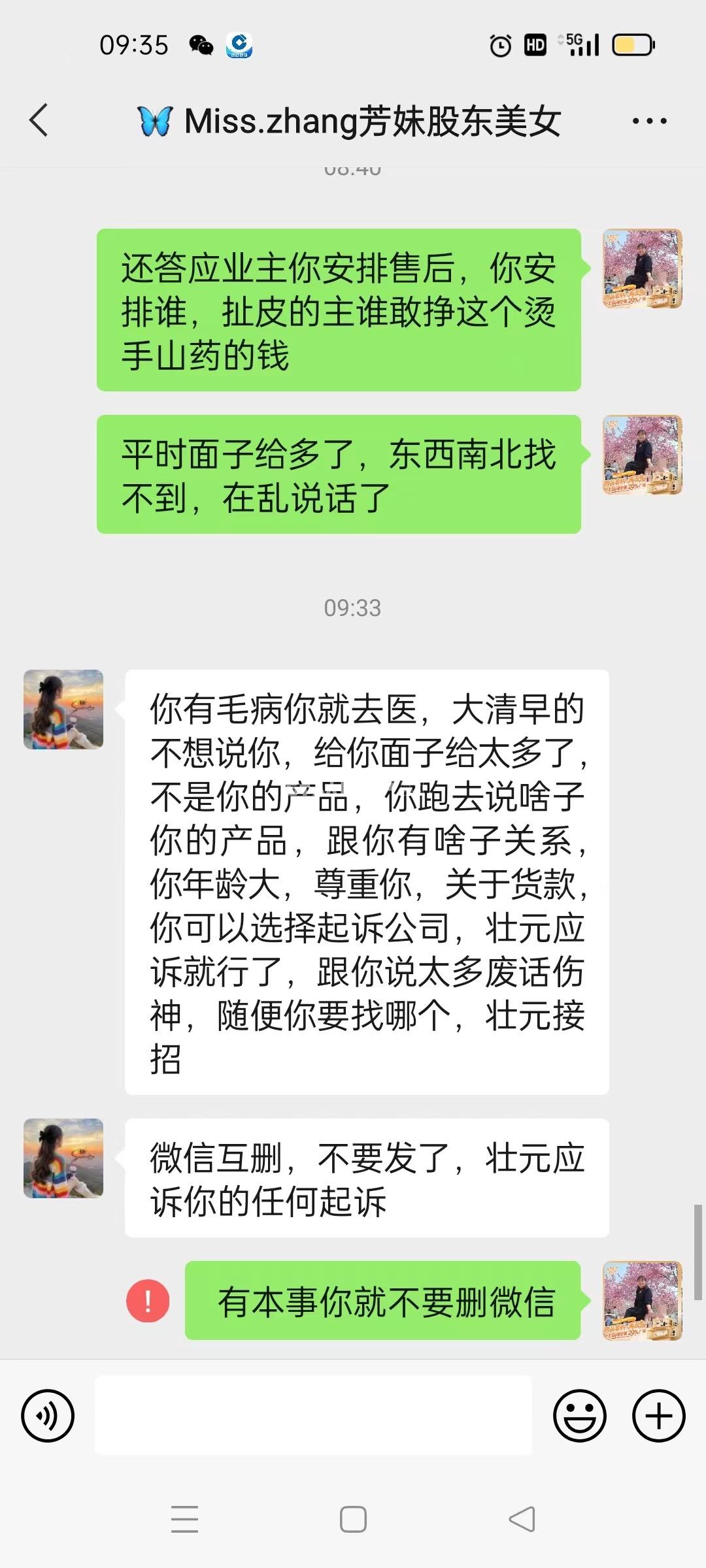This screenshot has height=1568, width=706.
Task: Go to the phone home screen
Action: [353, 1519]
